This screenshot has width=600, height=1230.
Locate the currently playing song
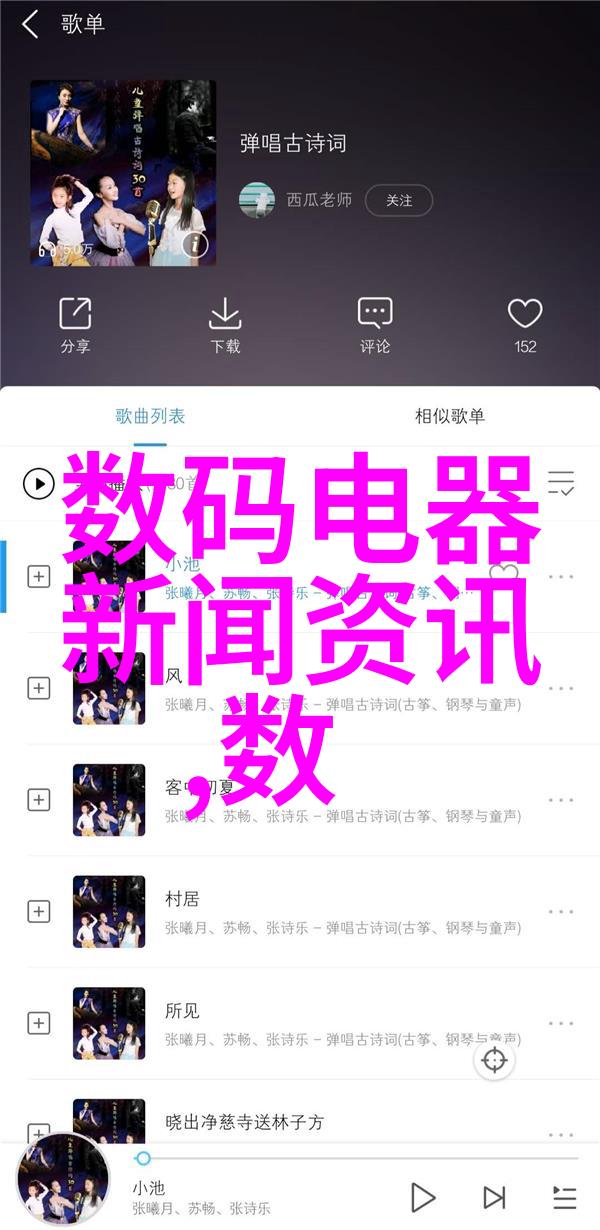tap(494, 1060)
